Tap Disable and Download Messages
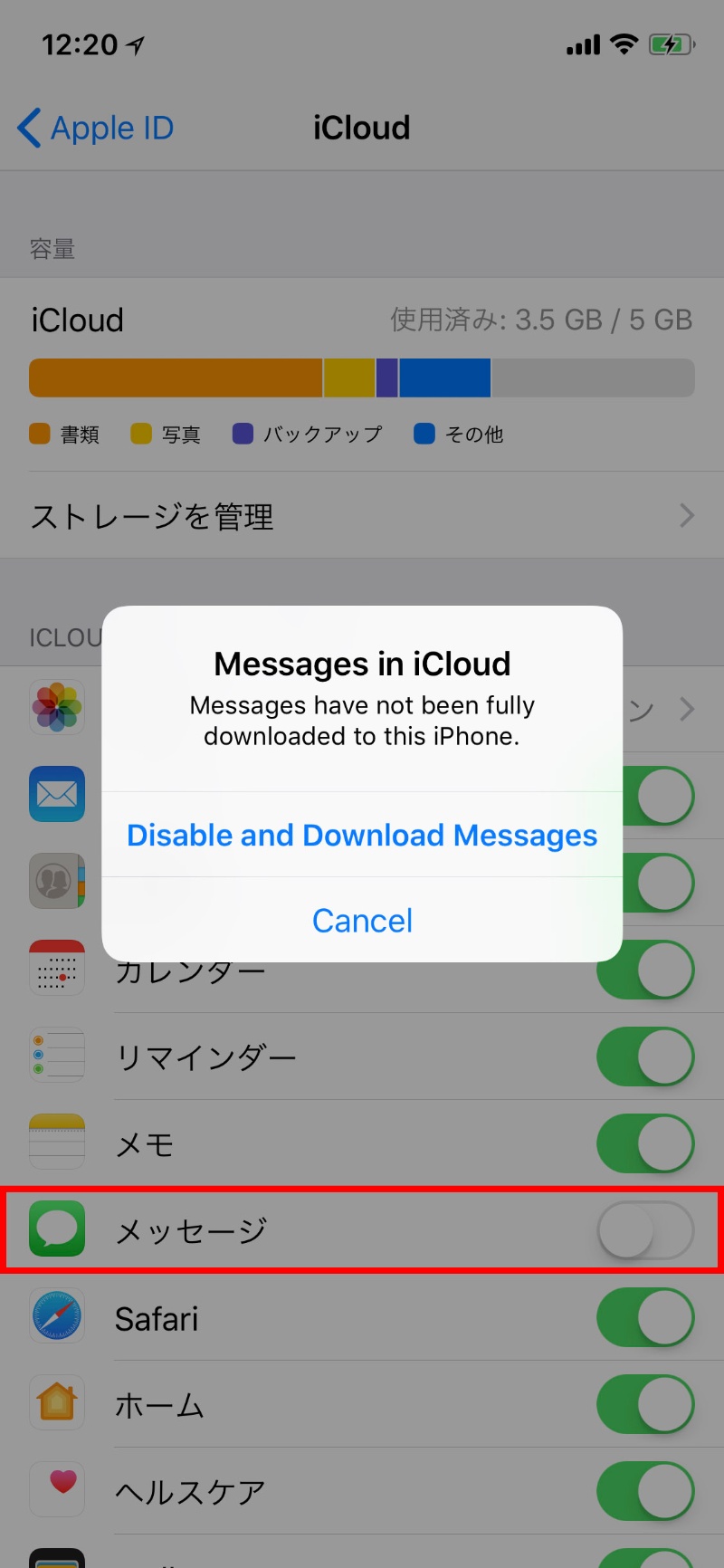The height and width of the screenshot is (1568, 724). (362, 835)
